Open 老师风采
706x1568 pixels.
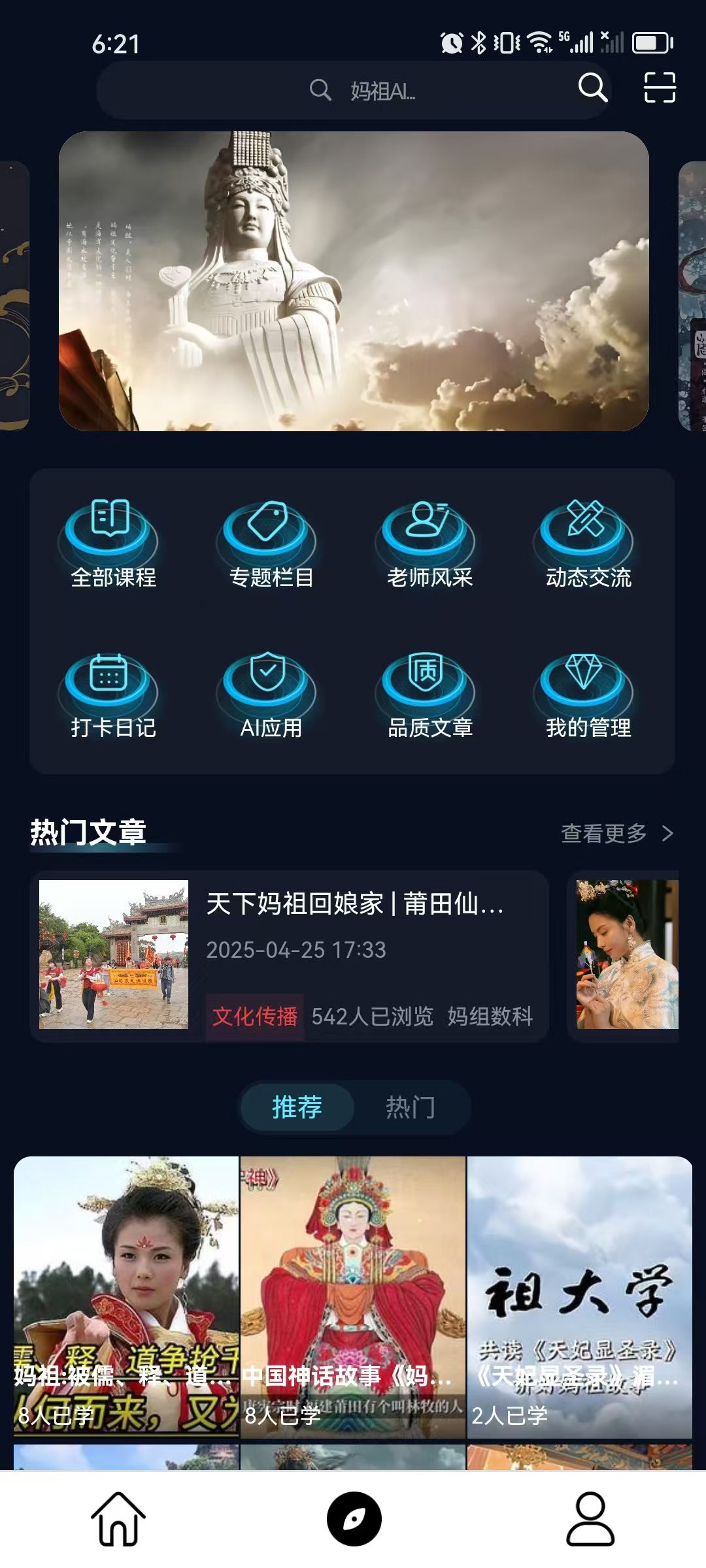[429, 544]
